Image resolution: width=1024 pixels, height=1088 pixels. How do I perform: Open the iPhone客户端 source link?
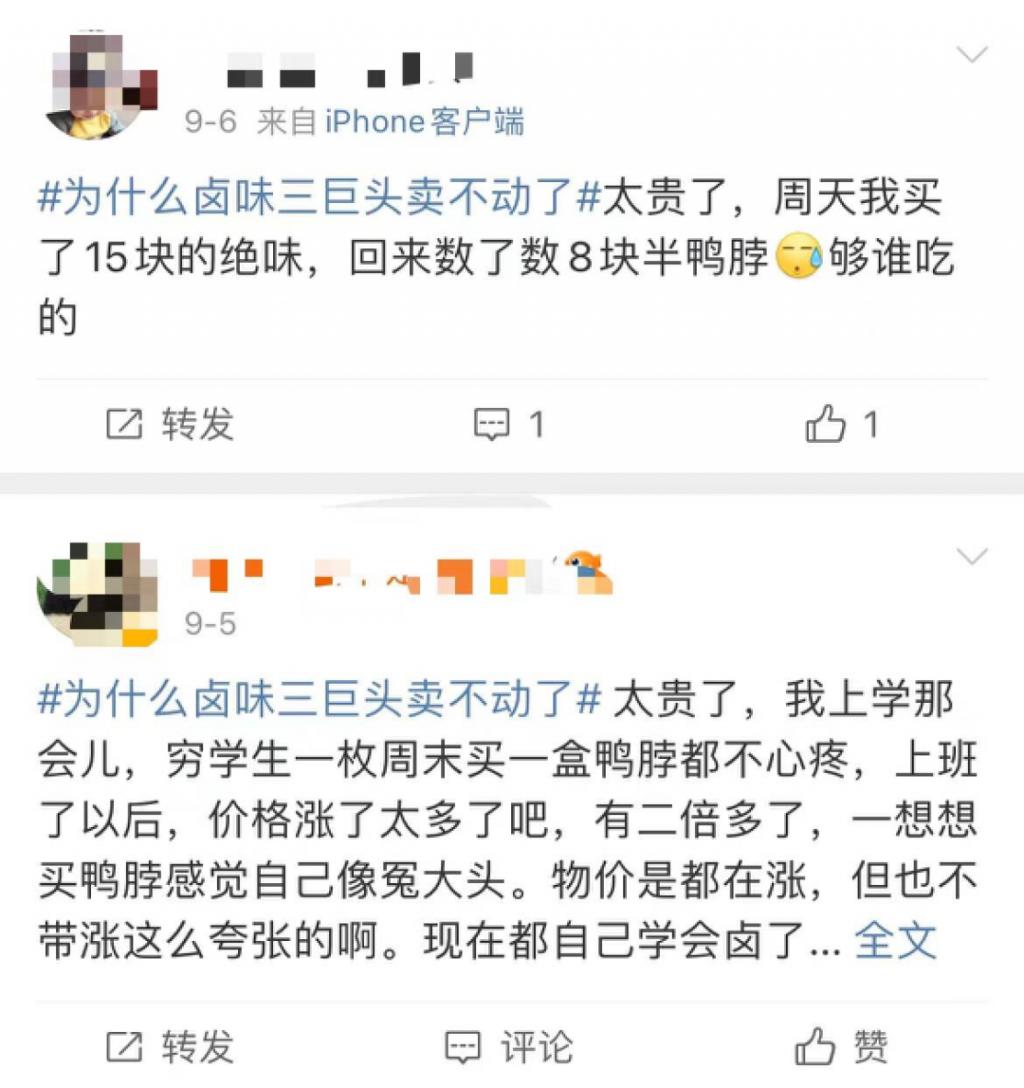(x=424, y=122)
